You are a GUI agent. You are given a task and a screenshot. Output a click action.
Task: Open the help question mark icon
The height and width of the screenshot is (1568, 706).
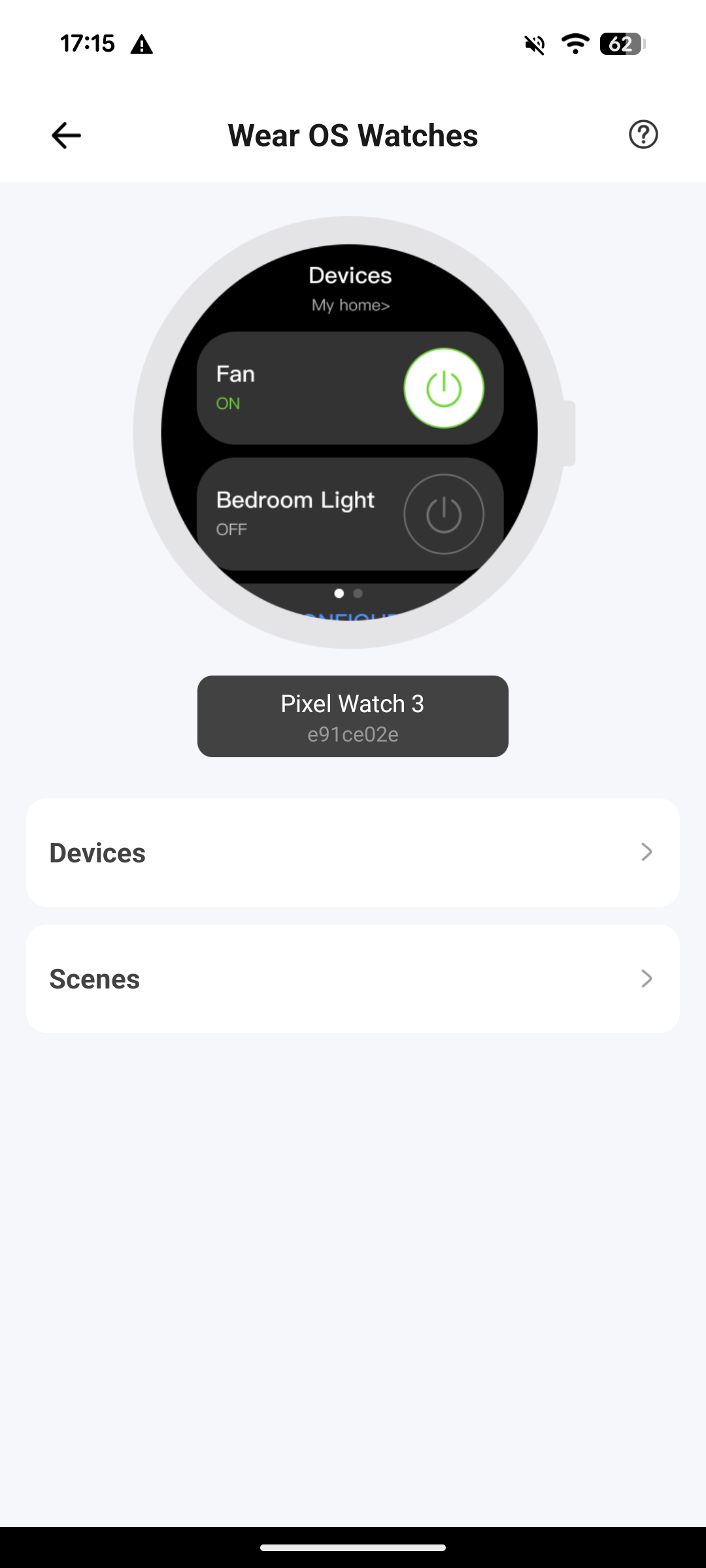click(x=643, y=135)
